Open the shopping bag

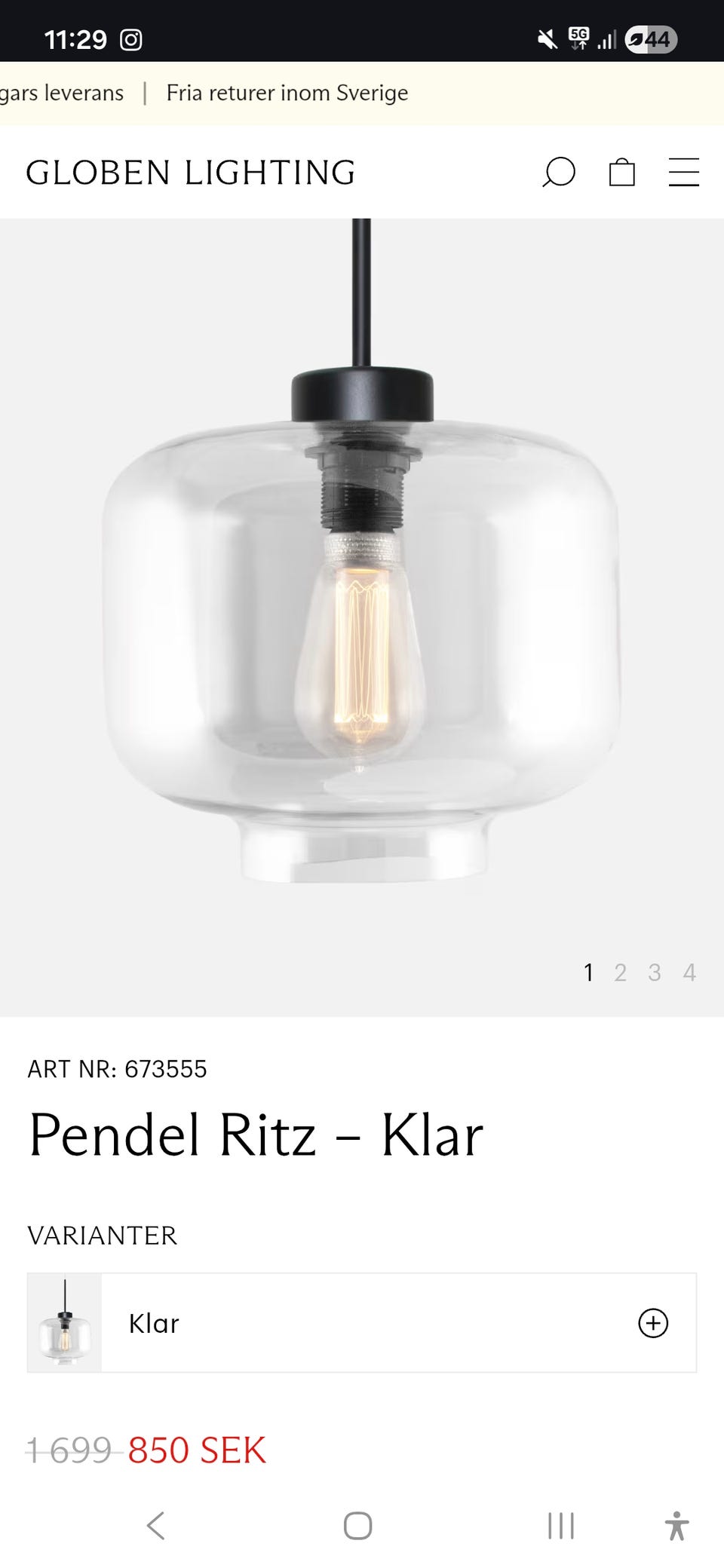(622, 173)
